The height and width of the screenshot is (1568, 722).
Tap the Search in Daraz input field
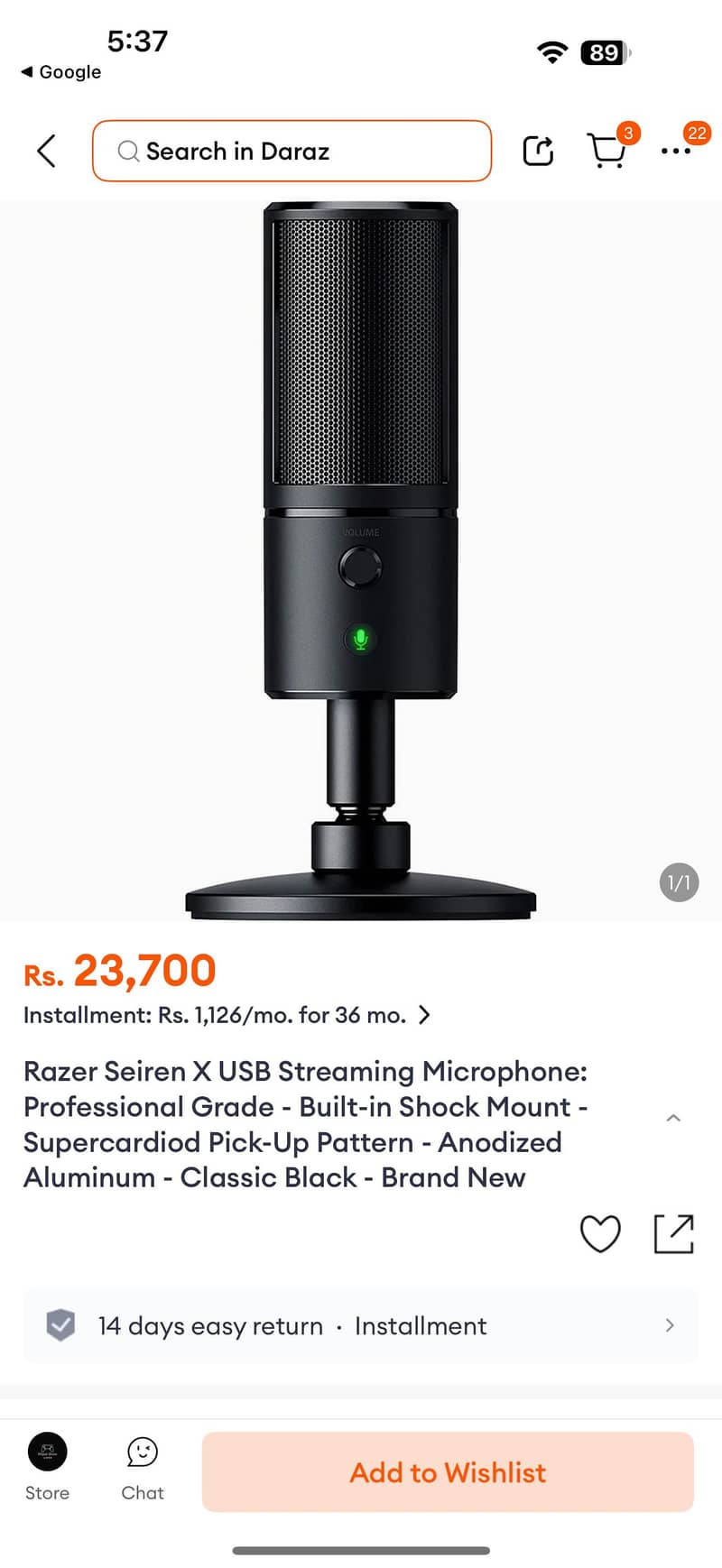point(291,151)
